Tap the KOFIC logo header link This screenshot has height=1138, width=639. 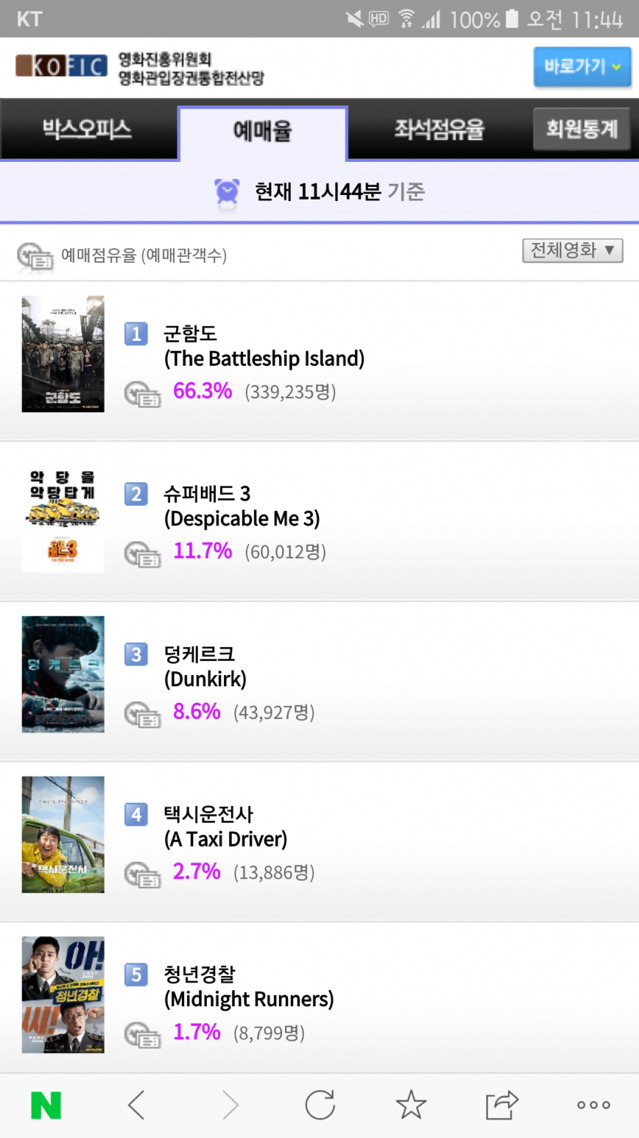point(62,67)
